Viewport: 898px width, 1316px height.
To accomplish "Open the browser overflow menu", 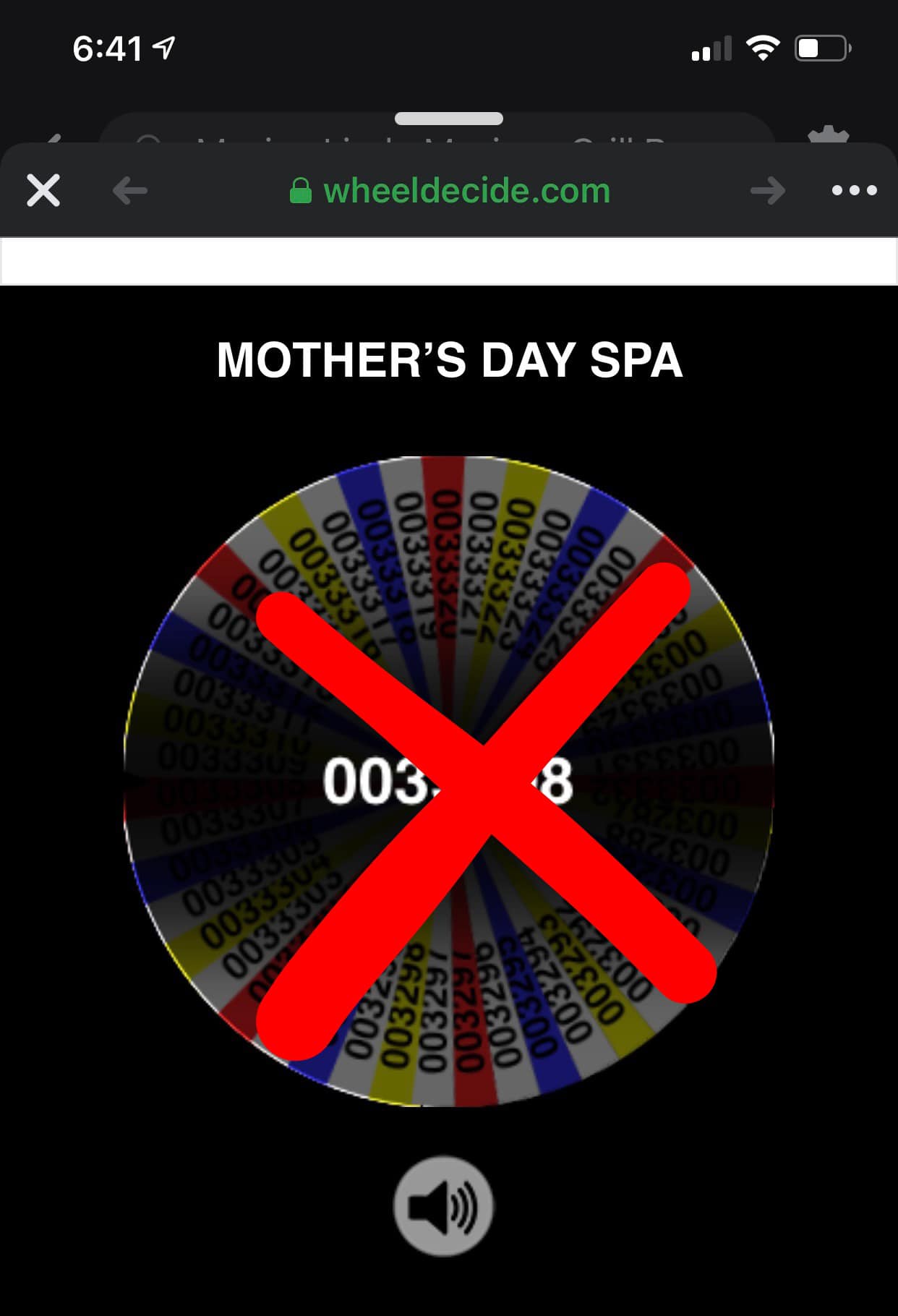I will click(854, 191).
